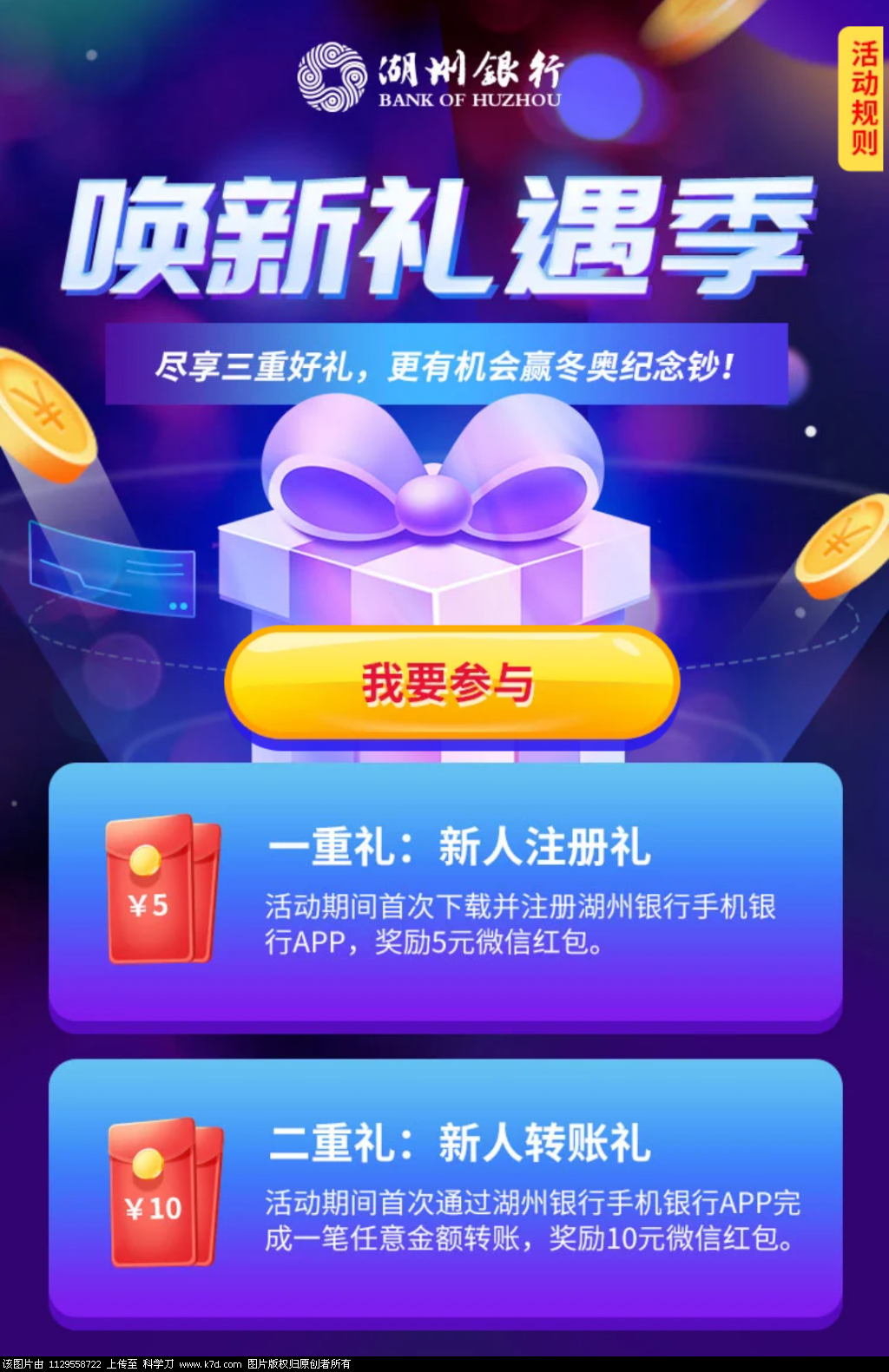The image size is (889, 1372).
Task: Open the 活动规则 side tab
Action: pyautogui.click(x=861, y=98)
